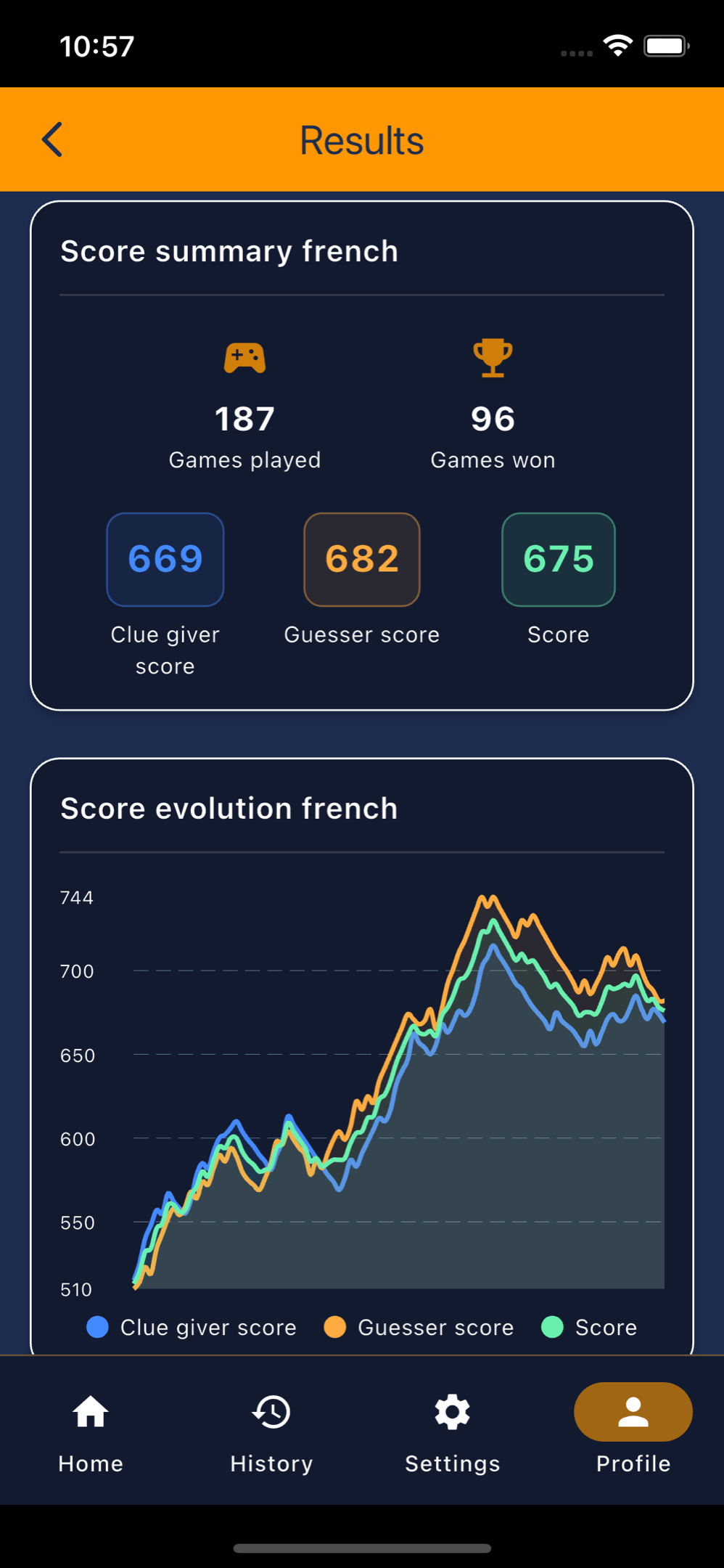Open the Settings tab
Screen dimensions: 724x1568
pos(452,1431)
